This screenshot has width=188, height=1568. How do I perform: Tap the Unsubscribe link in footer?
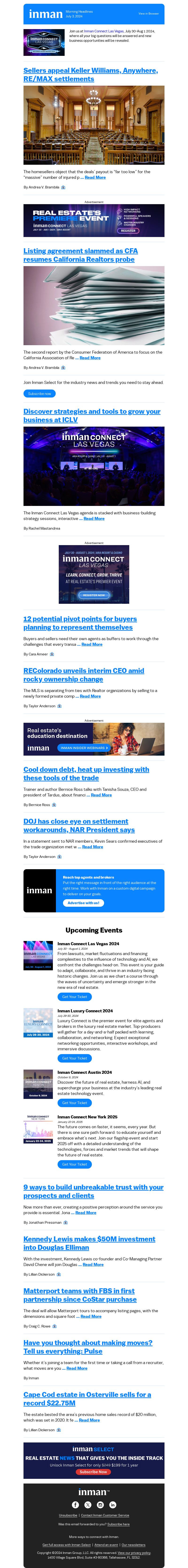[x=68, y=1515]
